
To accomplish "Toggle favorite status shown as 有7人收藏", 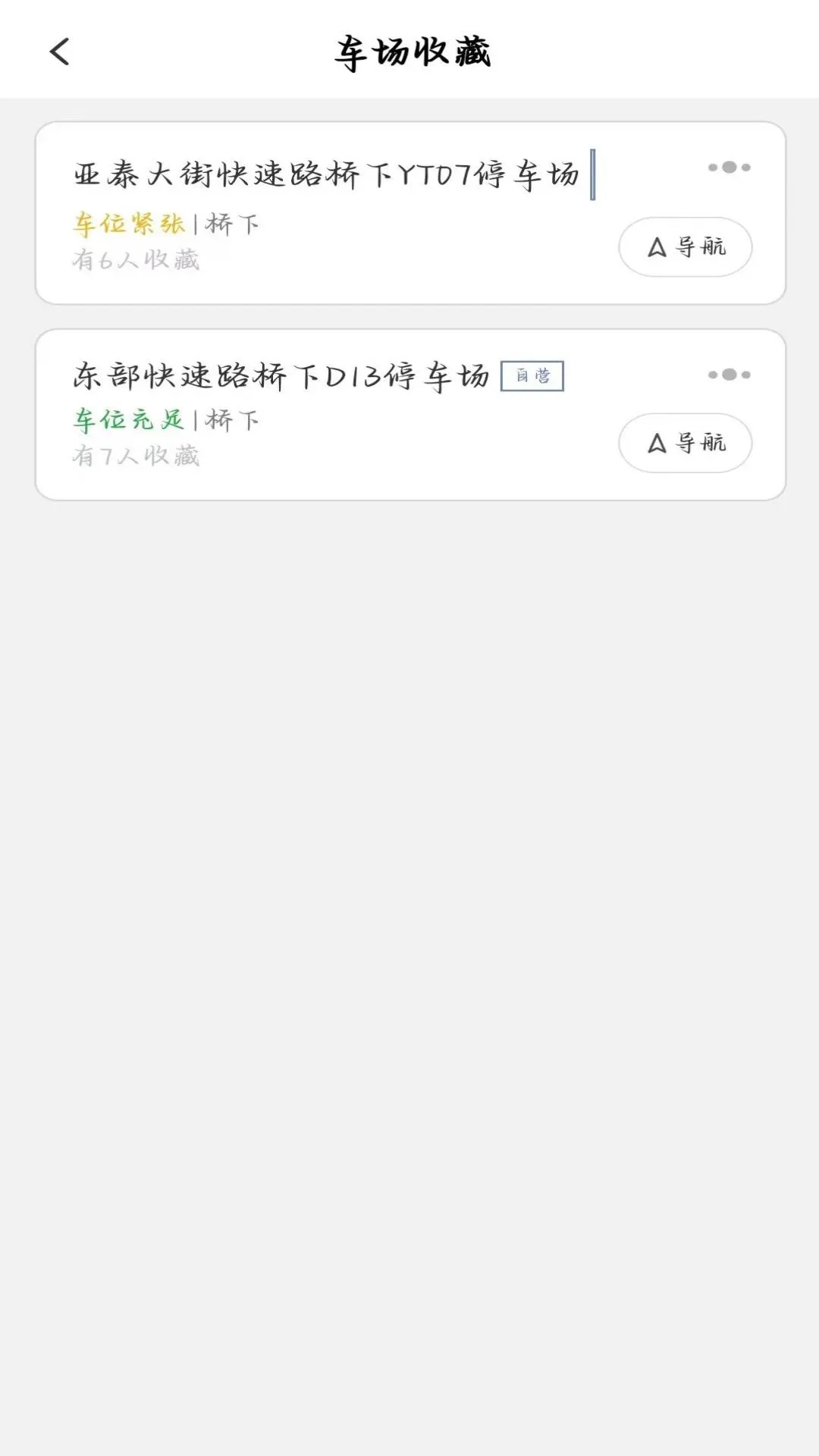I will (x=135, y=457).
